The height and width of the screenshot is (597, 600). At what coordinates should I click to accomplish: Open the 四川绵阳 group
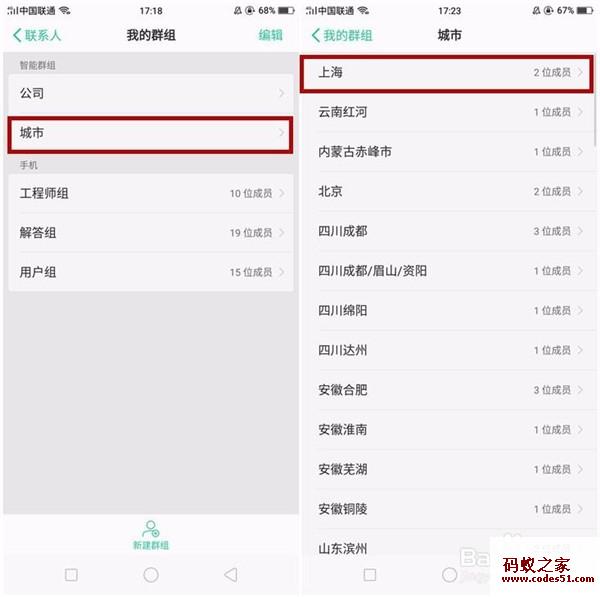pyautogui.click(x=448, y=311)
